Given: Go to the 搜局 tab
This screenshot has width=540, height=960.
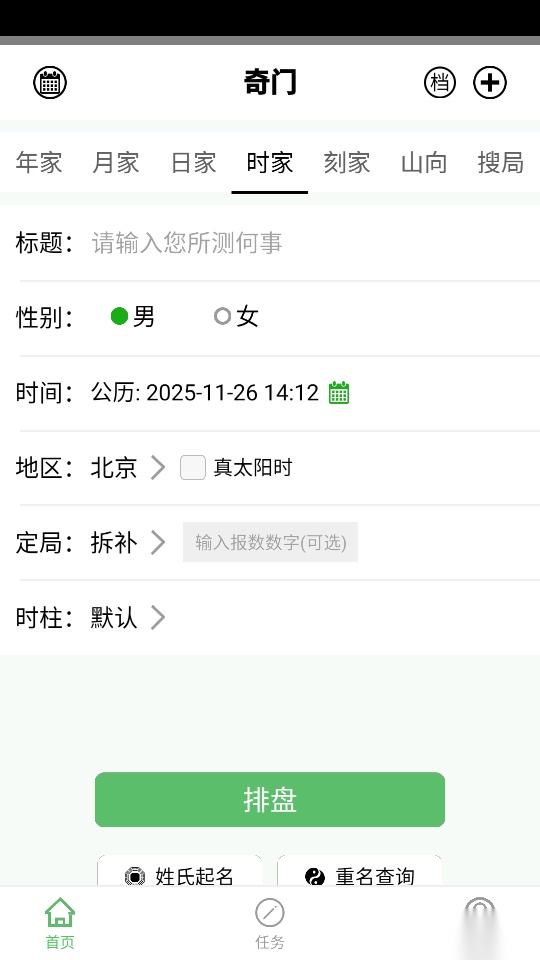Looking at the screenshot, I should click(501, 163).
